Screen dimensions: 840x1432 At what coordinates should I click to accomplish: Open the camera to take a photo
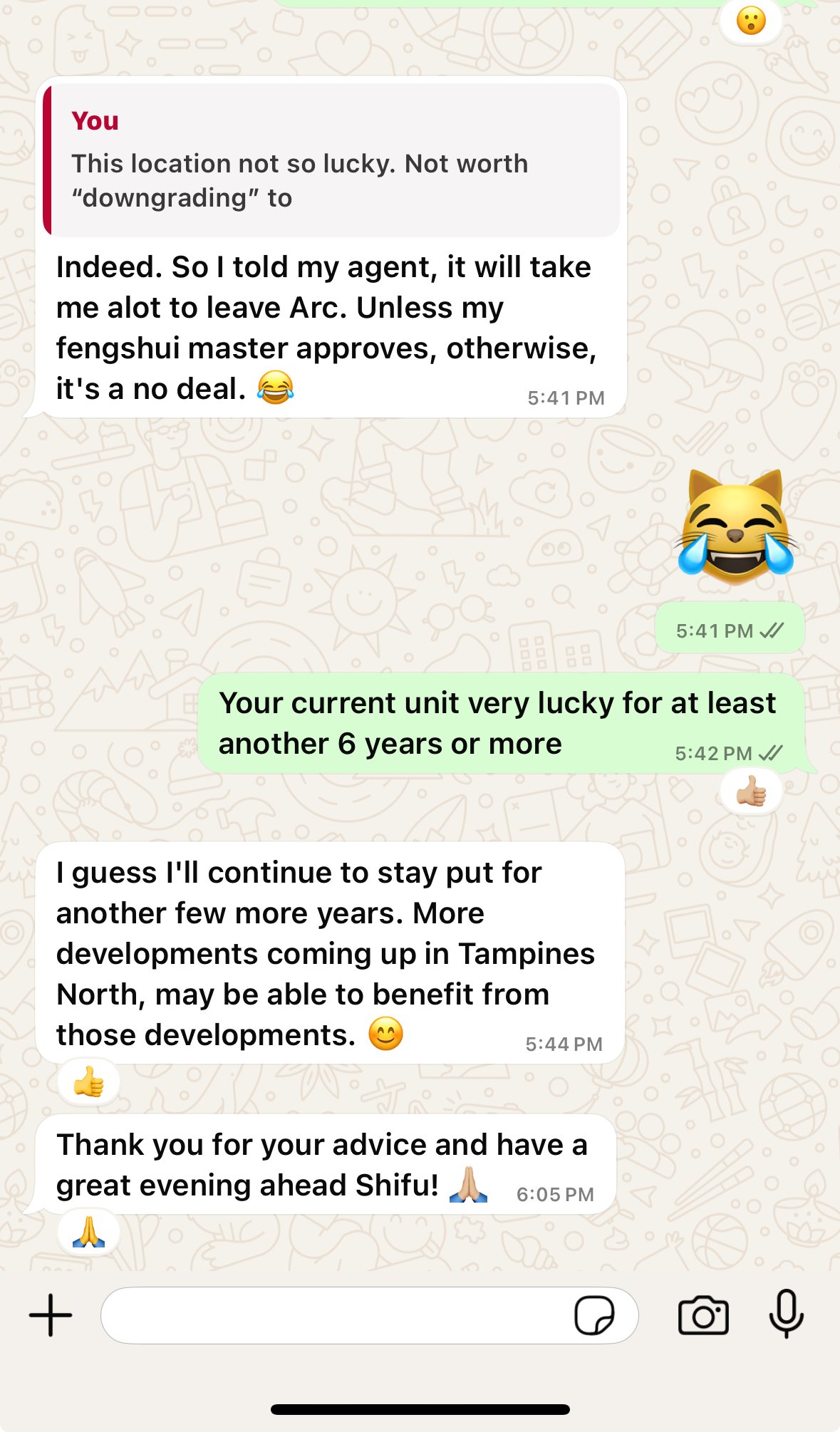pos(703,1315)
